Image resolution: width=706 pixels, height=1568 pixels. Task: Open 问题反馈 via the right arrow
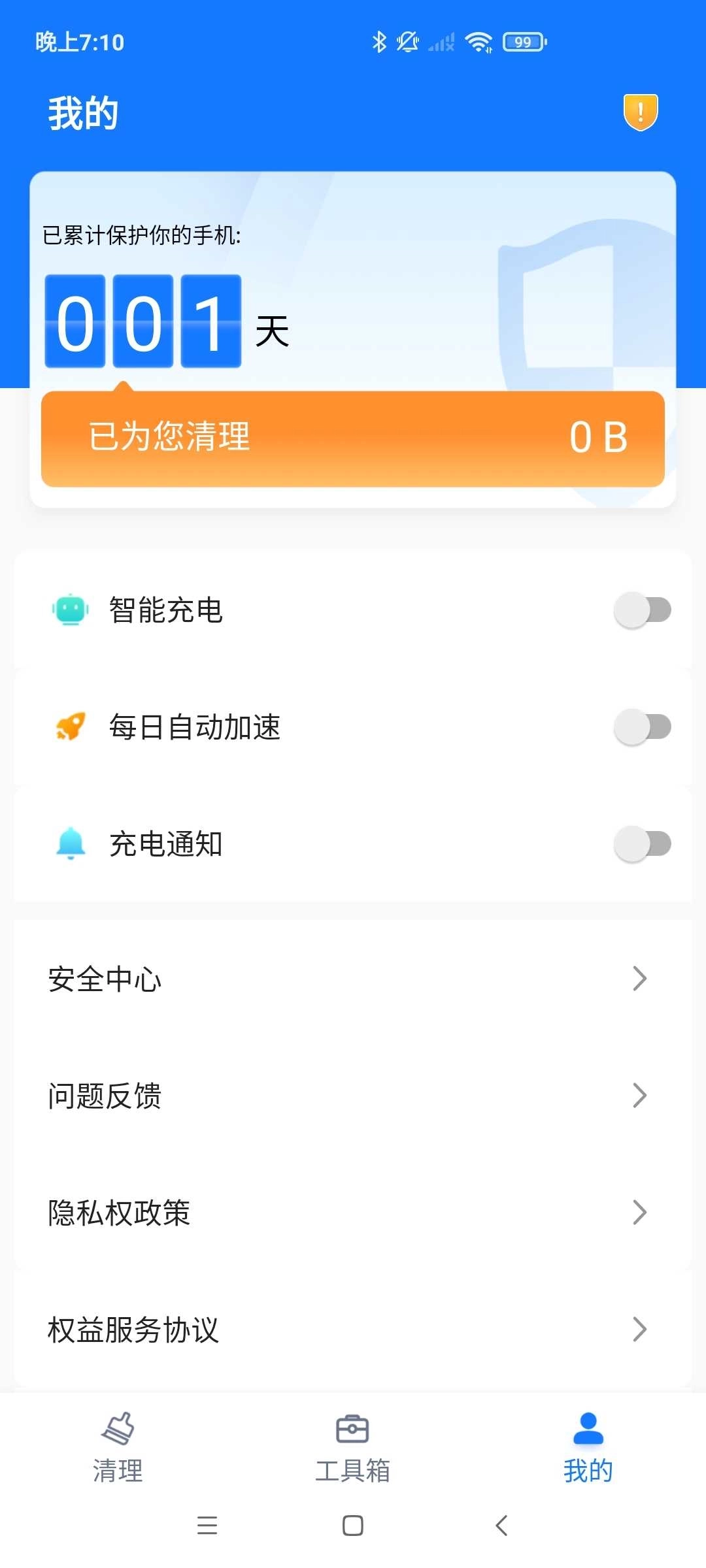click(x=639, y=1096)
